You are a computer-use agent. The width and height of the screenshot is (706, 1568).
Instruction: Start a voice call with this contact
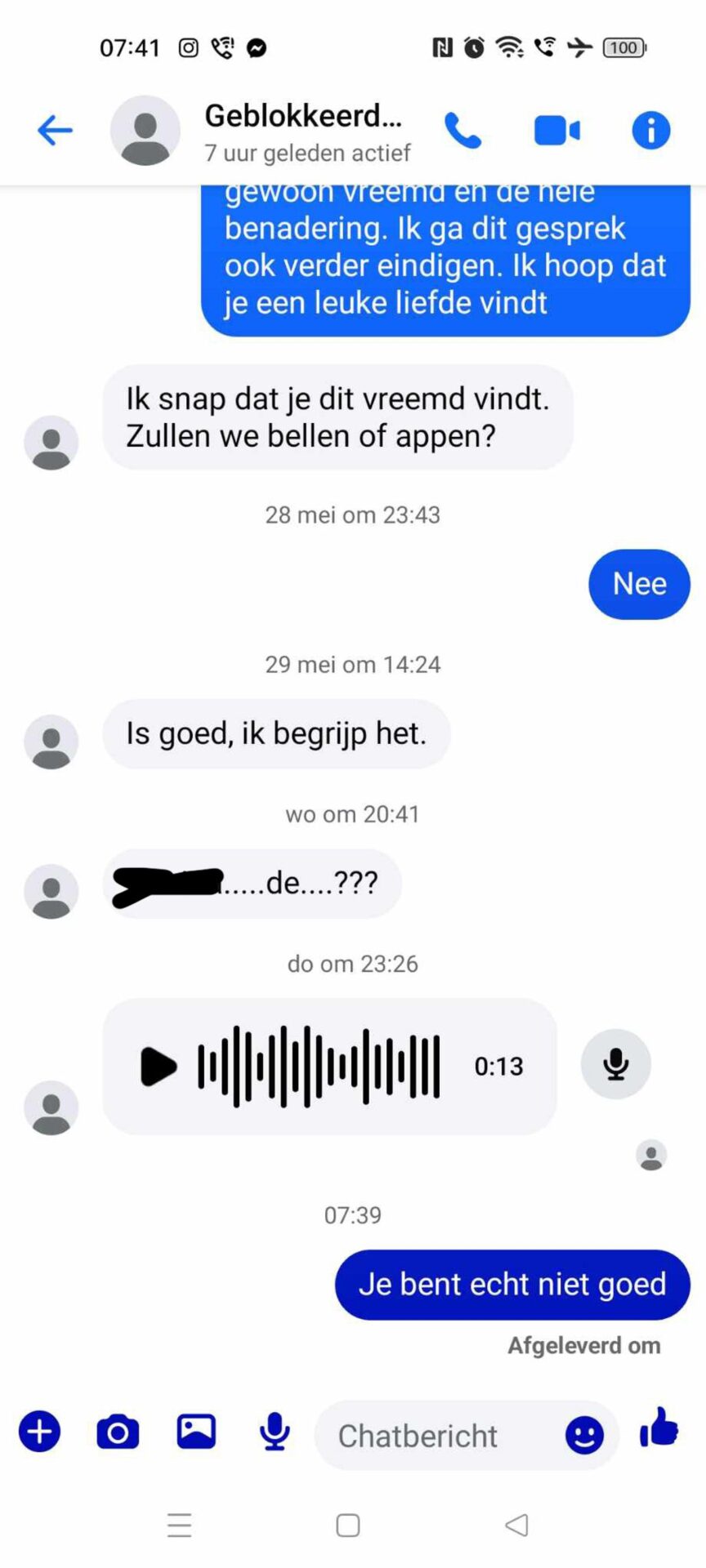tap(462, 131)
